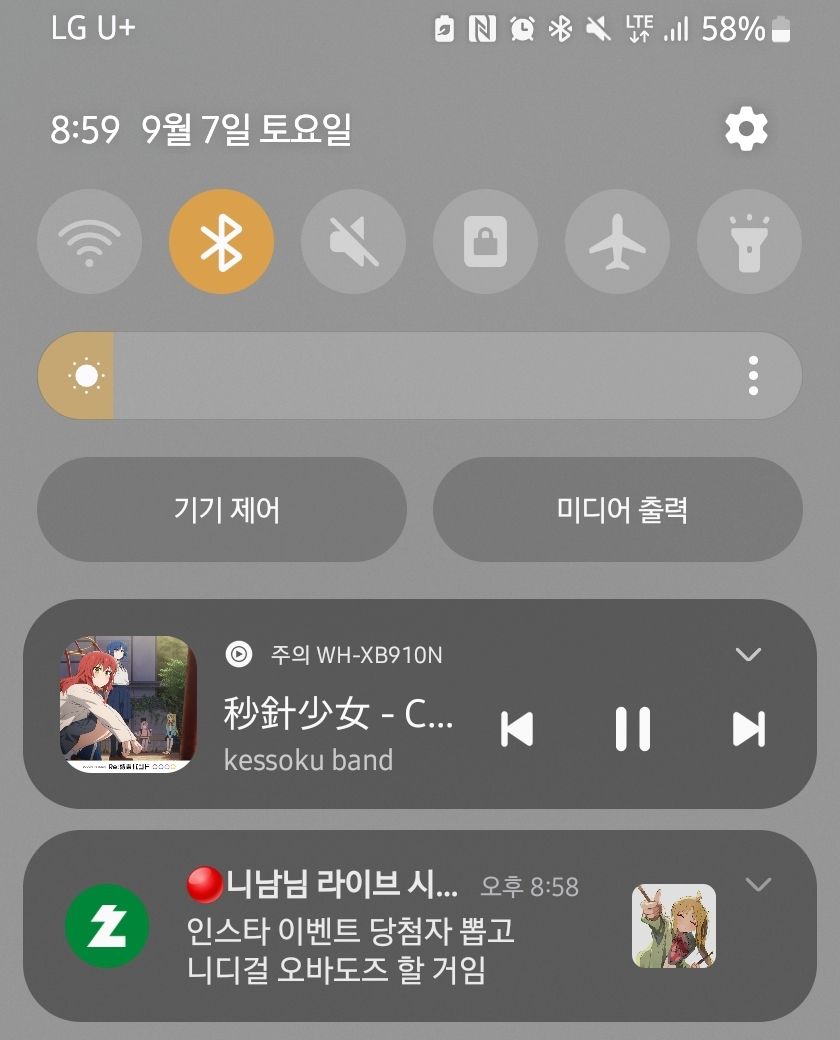Image resolution: width=840 pixels, height=1040 pixels.
Task: Open brightness options three-dot menu
Action: tap(753, 376)
